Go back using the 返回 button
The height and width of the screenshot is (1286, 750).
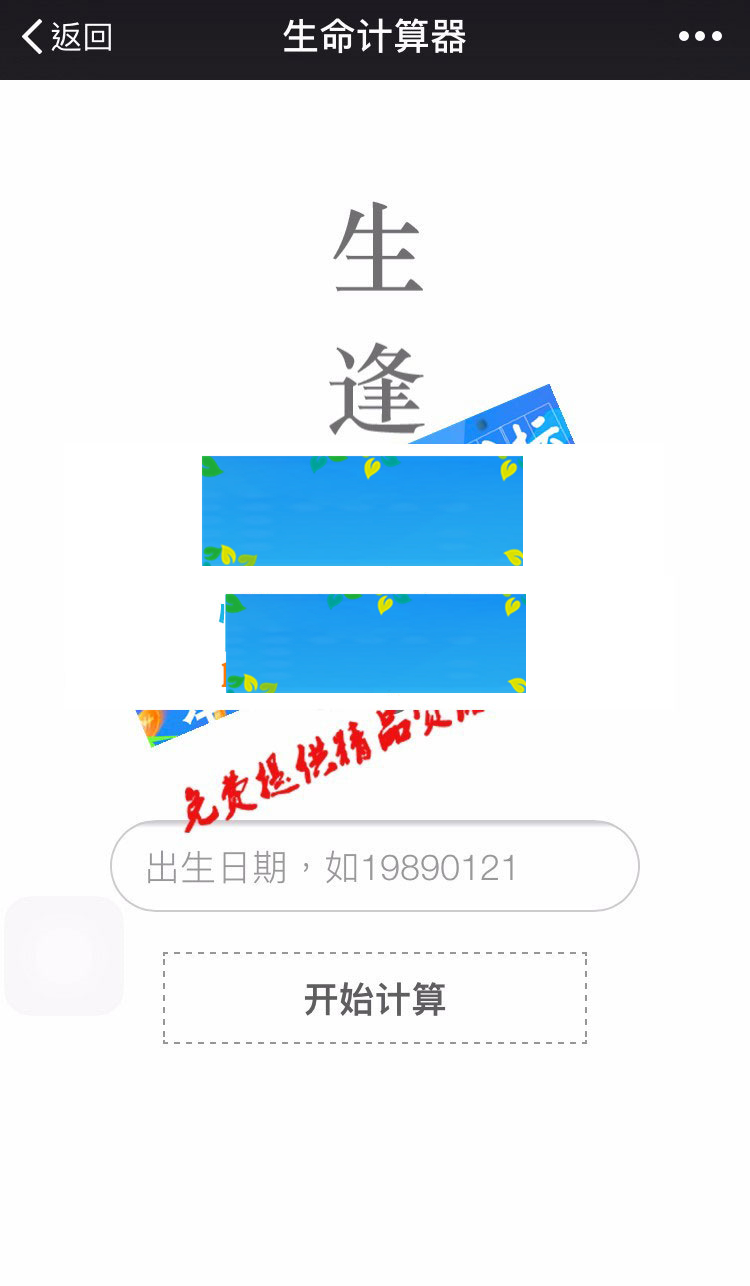pyautogui.click(x=66, y=38)
